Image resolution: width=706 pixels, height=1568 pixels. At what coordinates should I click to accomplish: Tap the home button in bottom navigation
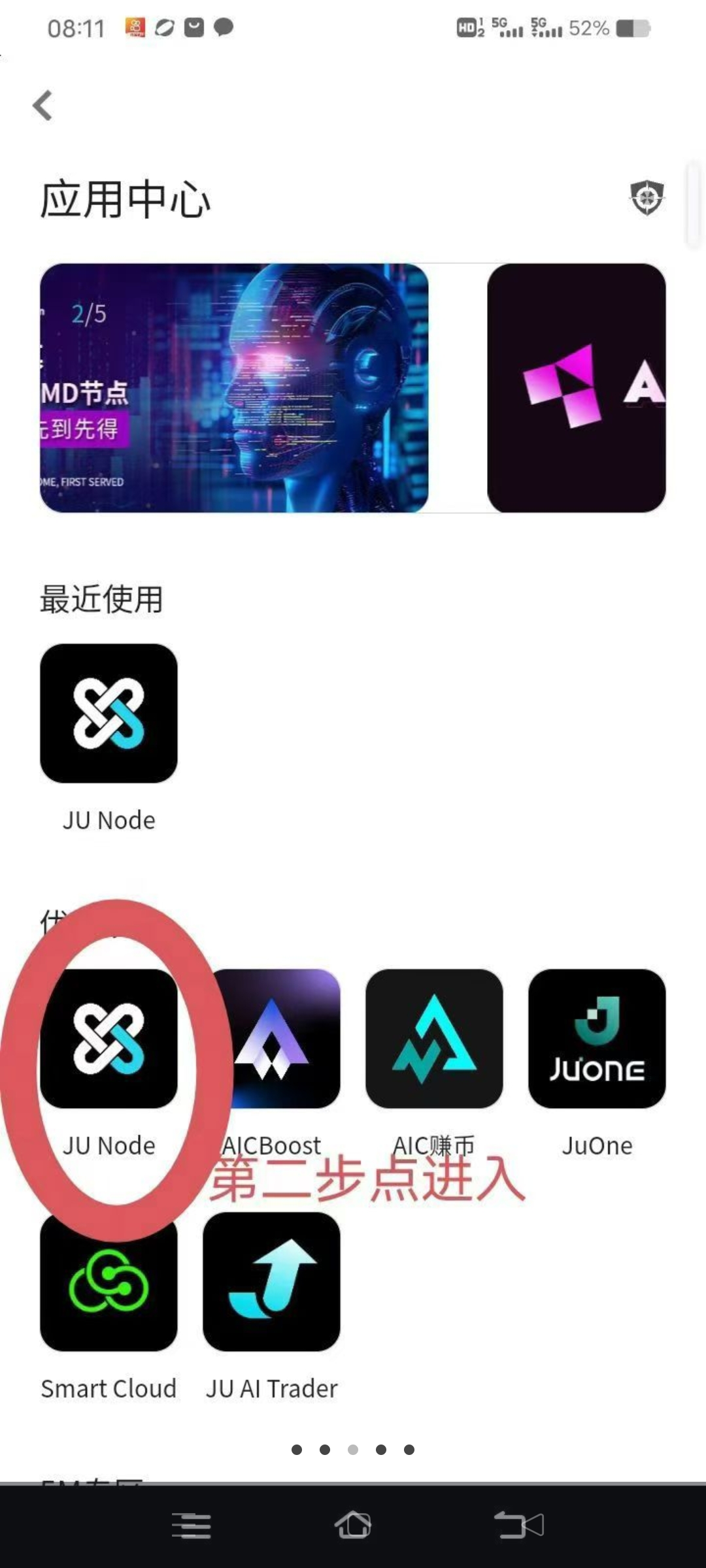353,1526
